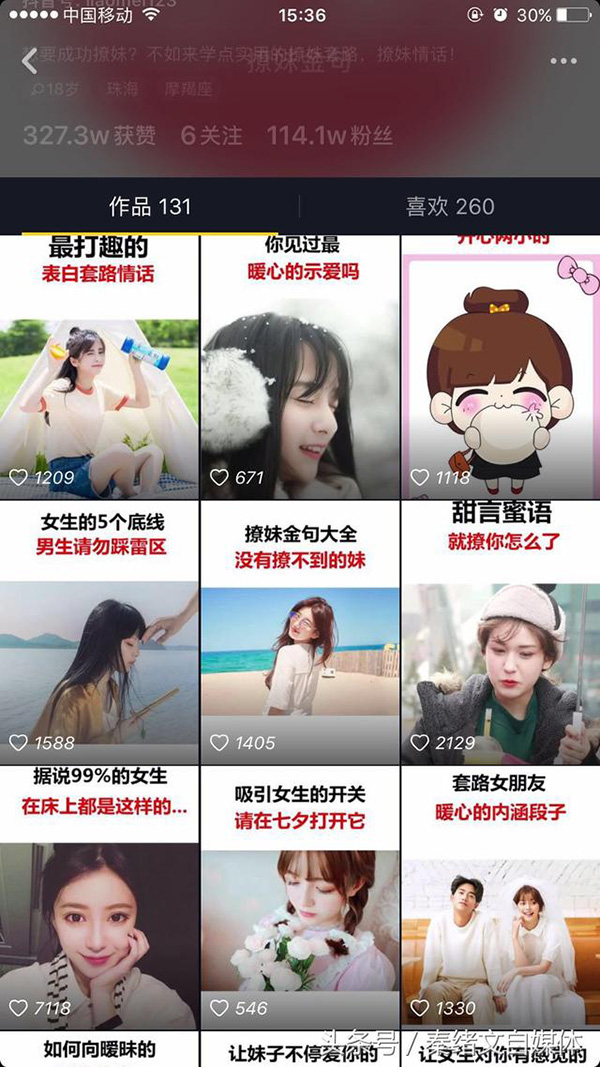
Task: Open the three-dot overflow menu
Action: point(563,61)
